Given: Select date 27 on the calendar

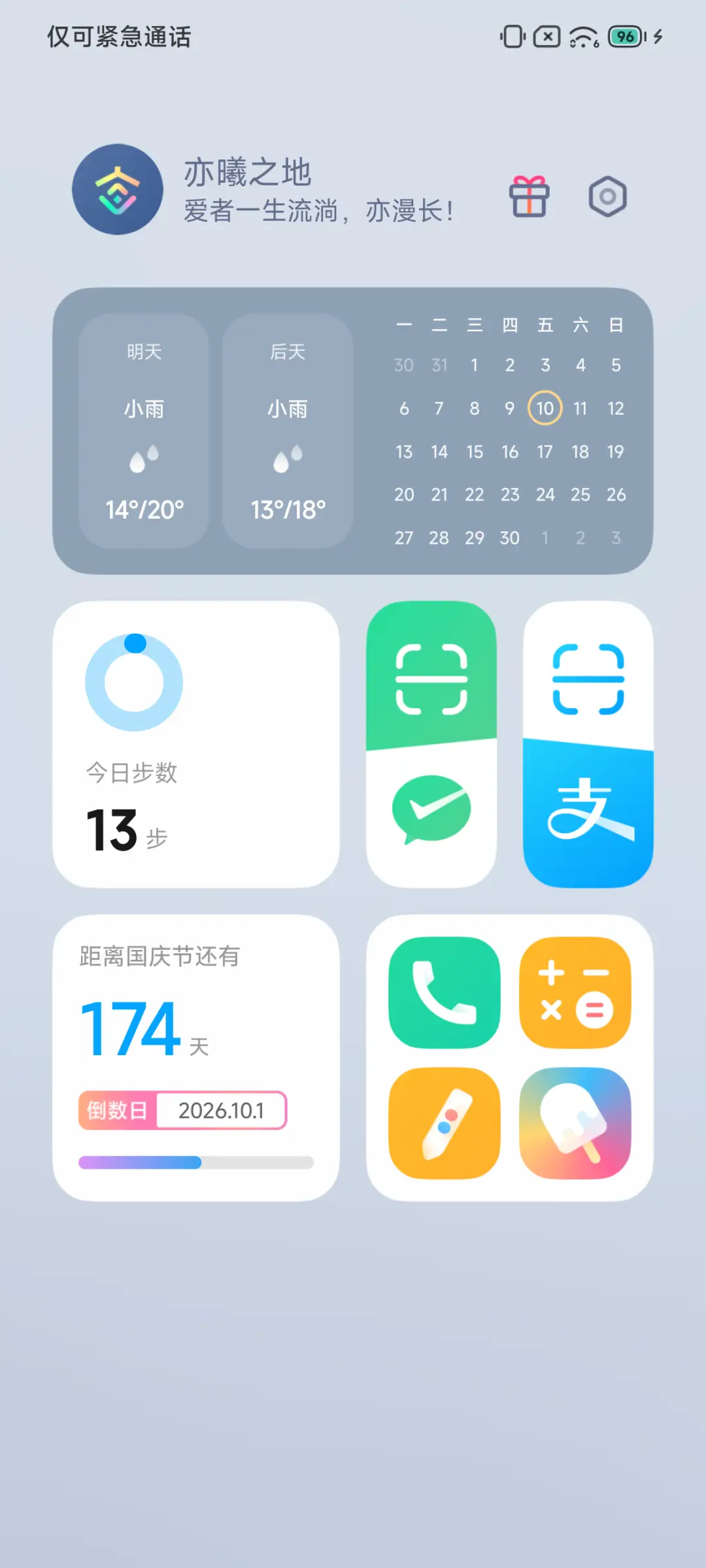Looking at the screenshot, I should (x=404, y=538).
